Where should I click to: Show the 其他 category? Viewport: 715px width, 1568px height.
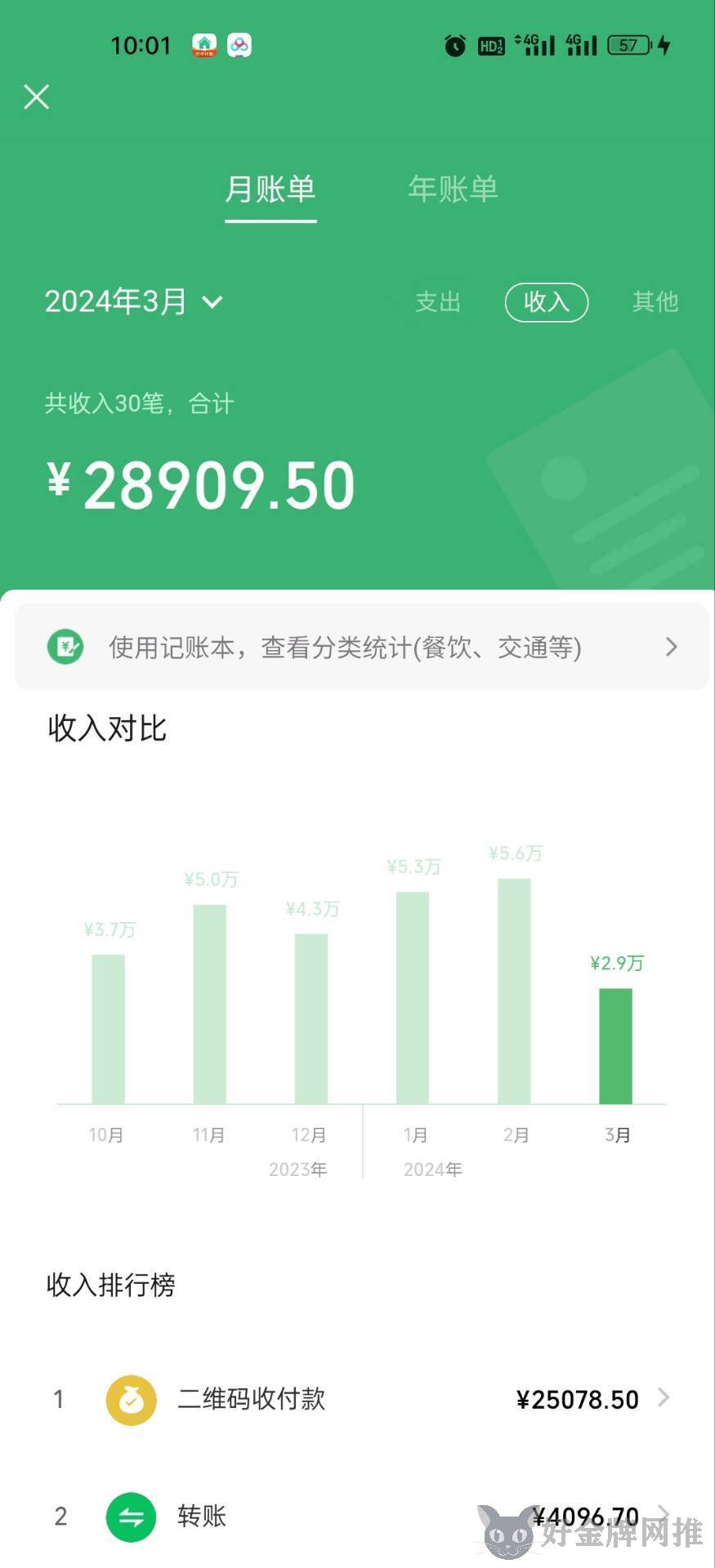(x=655, y=302)
